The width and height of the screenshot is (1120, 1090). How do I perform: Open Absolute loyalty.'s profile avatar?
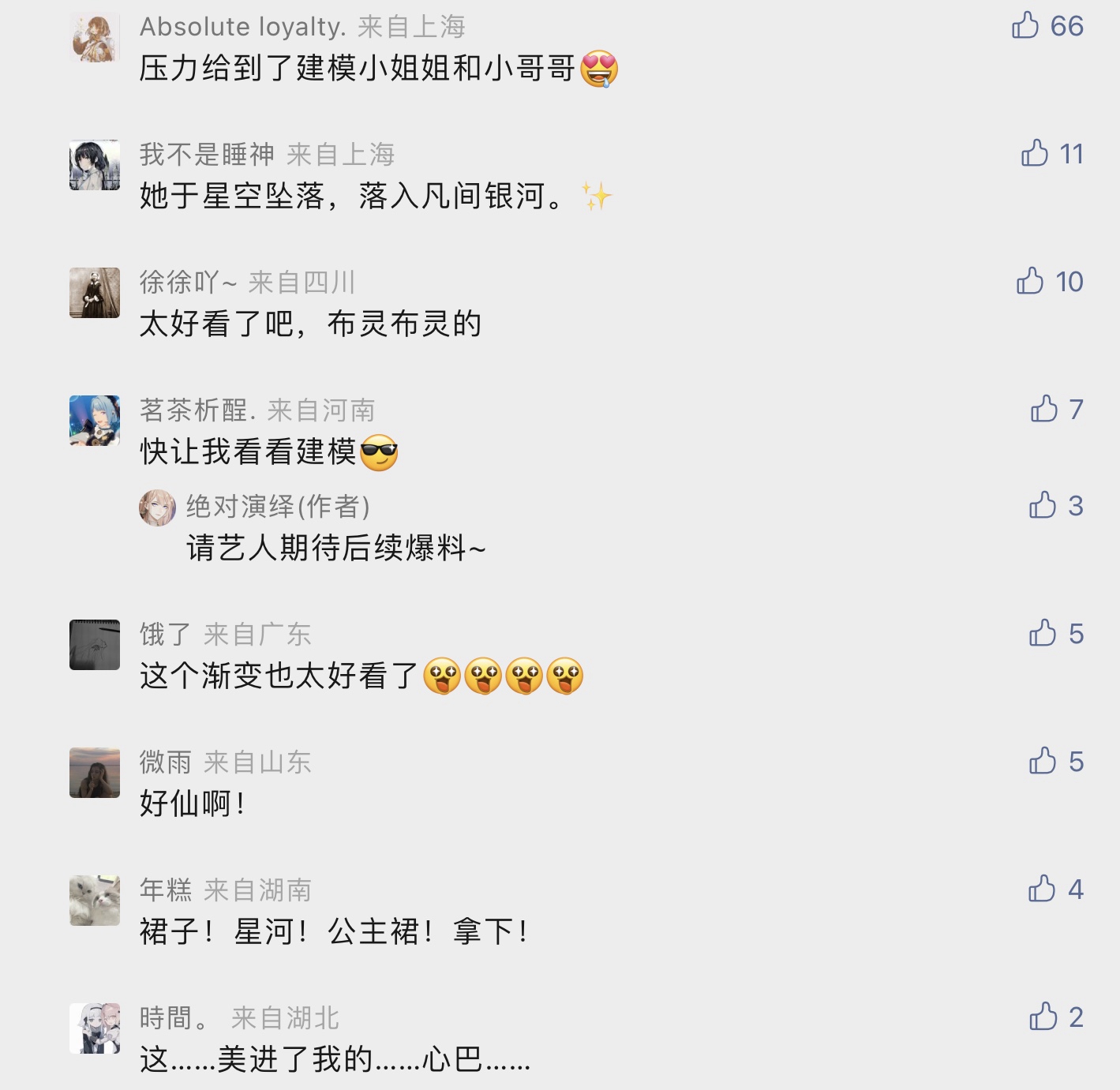[x=95, y=37]
